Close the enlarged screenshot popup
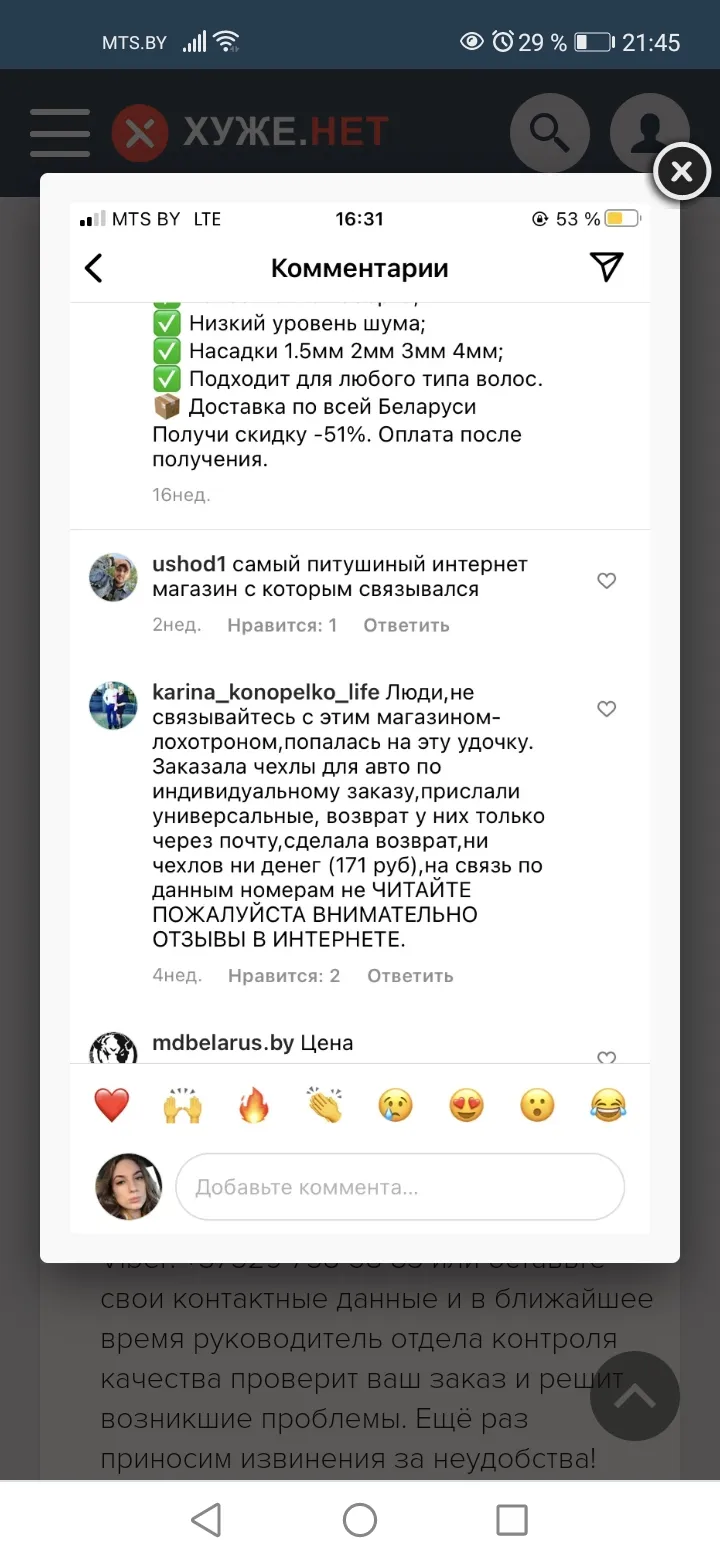Image resolution: width=720 pixels, height=1560 pixels. point(682,172)
